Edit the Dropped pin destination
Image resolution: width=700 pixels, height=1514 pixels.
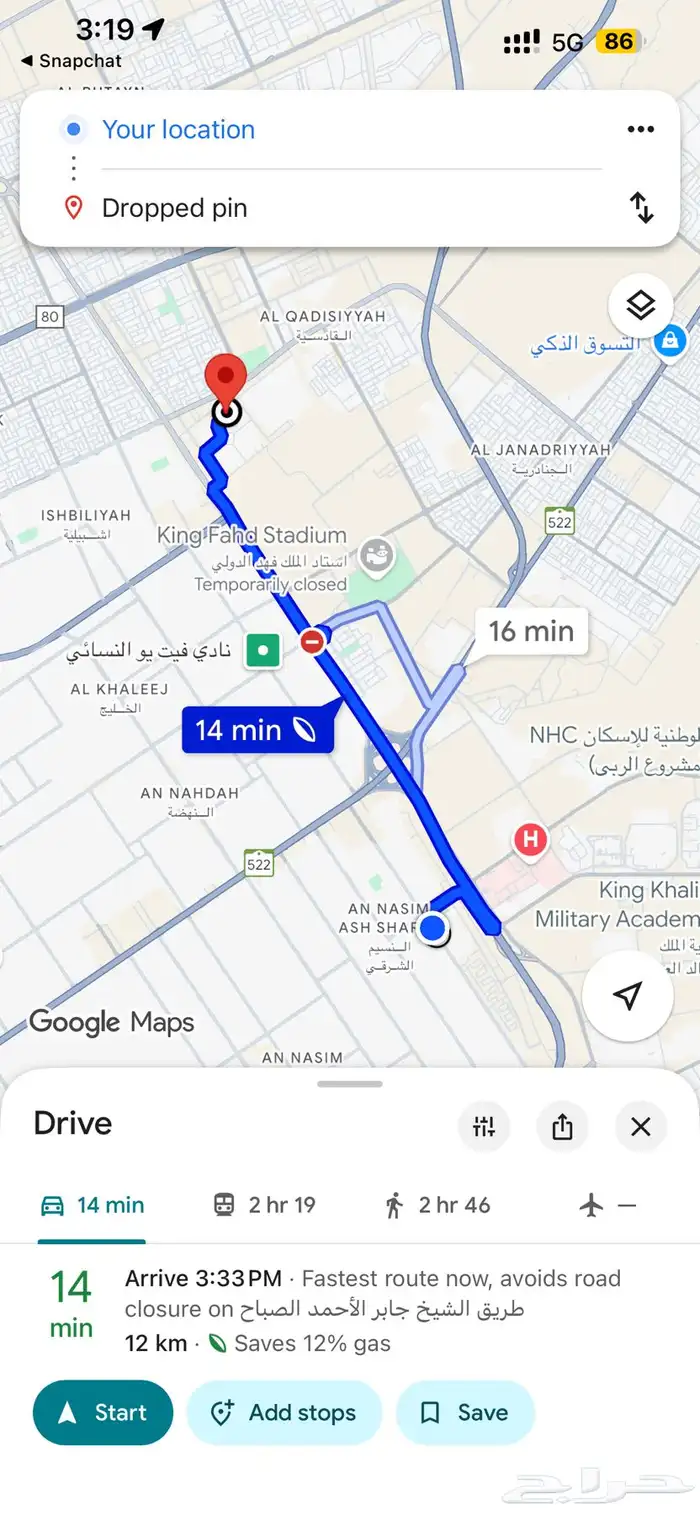point(174,208)
